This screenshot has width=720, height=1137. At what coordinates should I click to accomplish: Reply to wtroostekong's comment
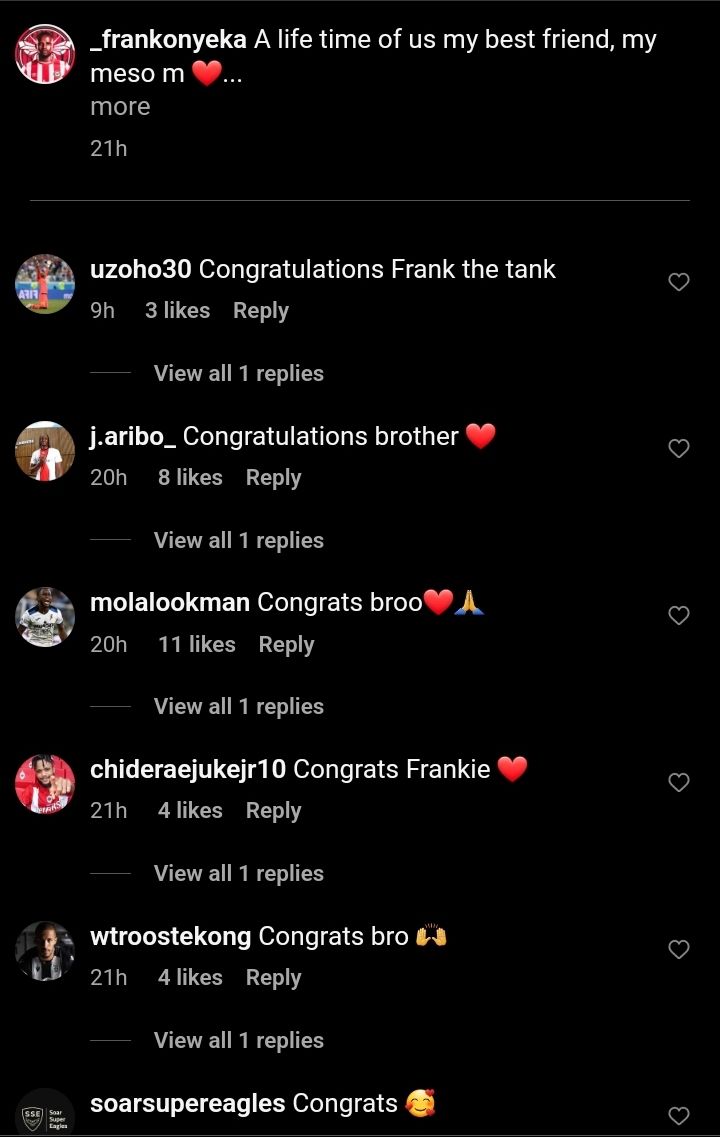[x=273, y=978]
